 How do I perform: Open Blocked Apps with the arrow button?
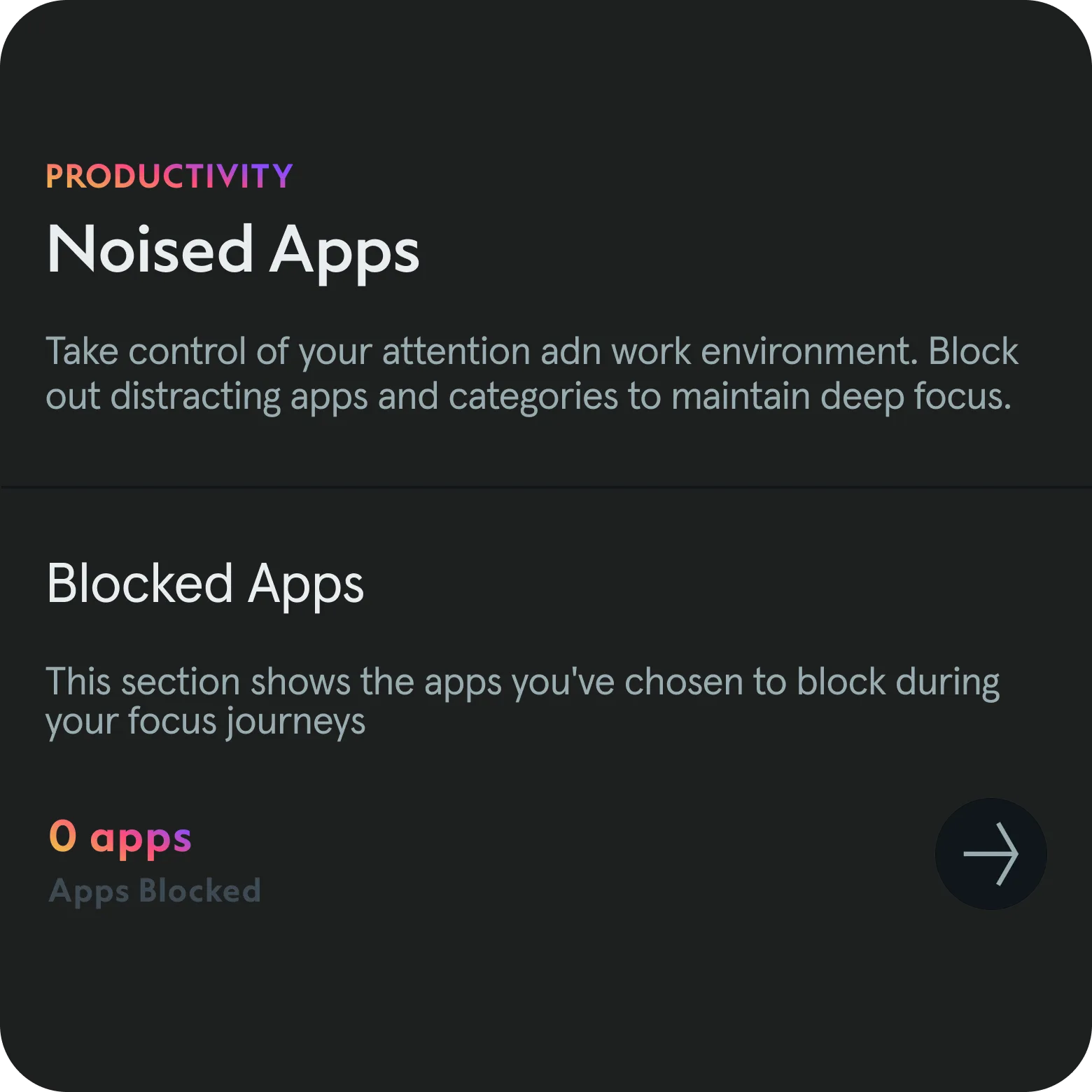(x=990, y=853)
